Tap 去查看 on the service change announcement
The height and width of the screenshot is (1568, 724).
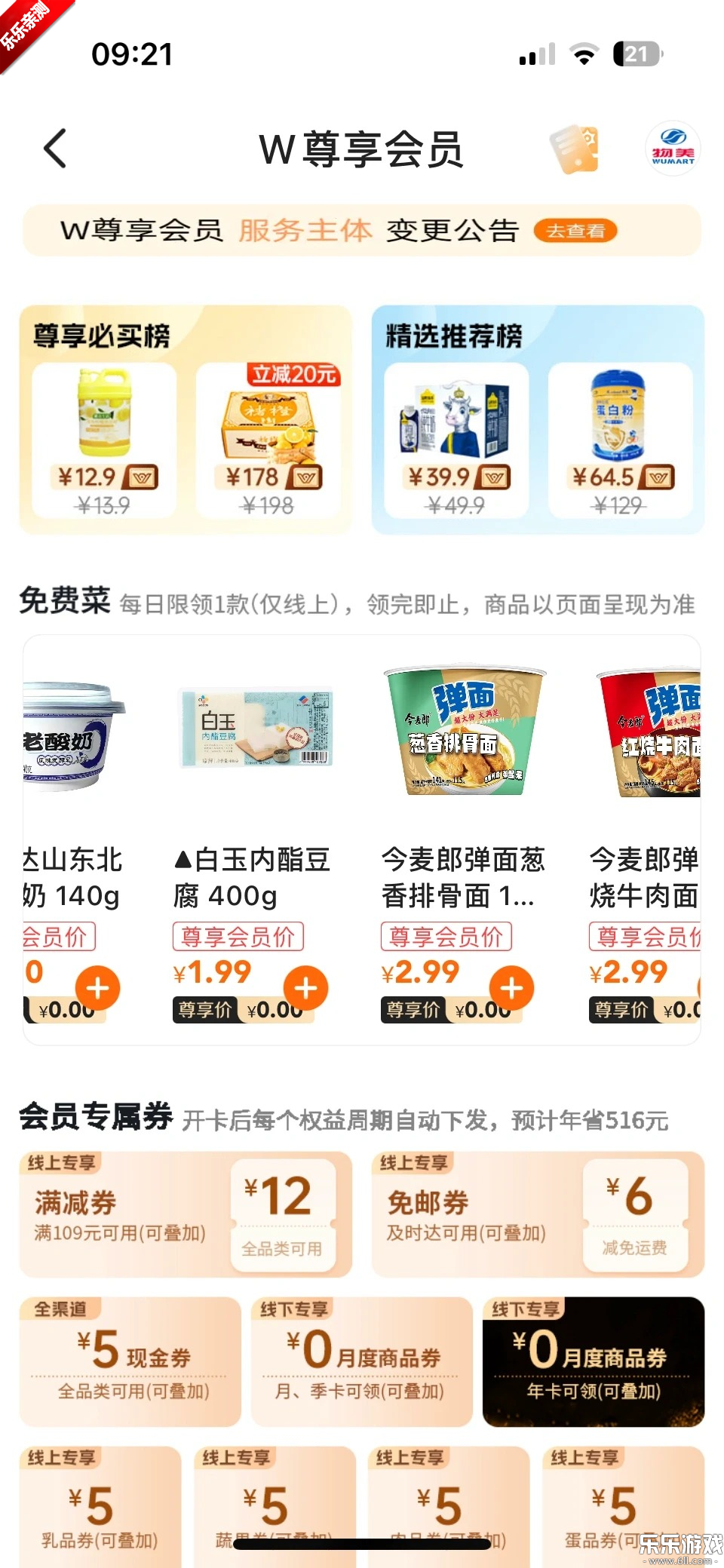tap(575, 231)
